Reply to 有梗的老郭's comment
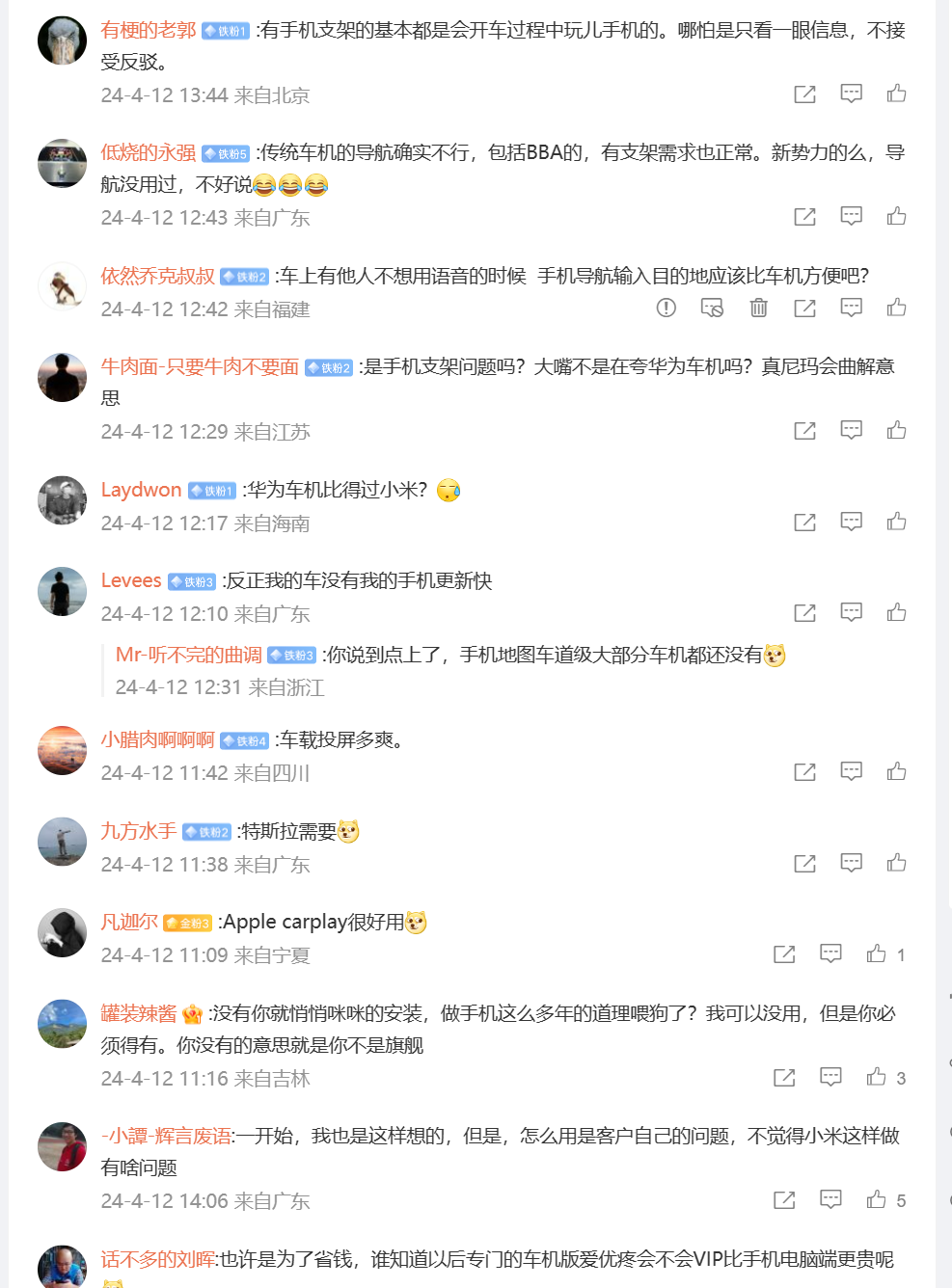The width and height of the screenshot is (952, 1288). pos(851,94)
